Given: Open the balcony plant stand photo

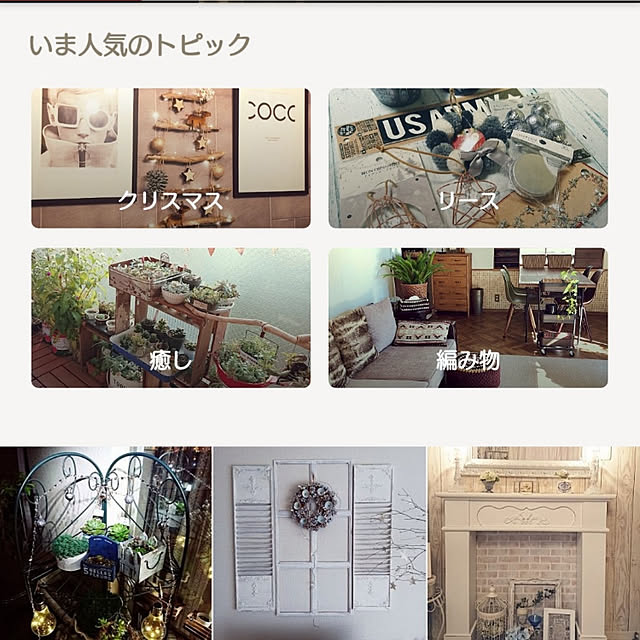Looking at the screenshot, I should [x=106, y=543].
